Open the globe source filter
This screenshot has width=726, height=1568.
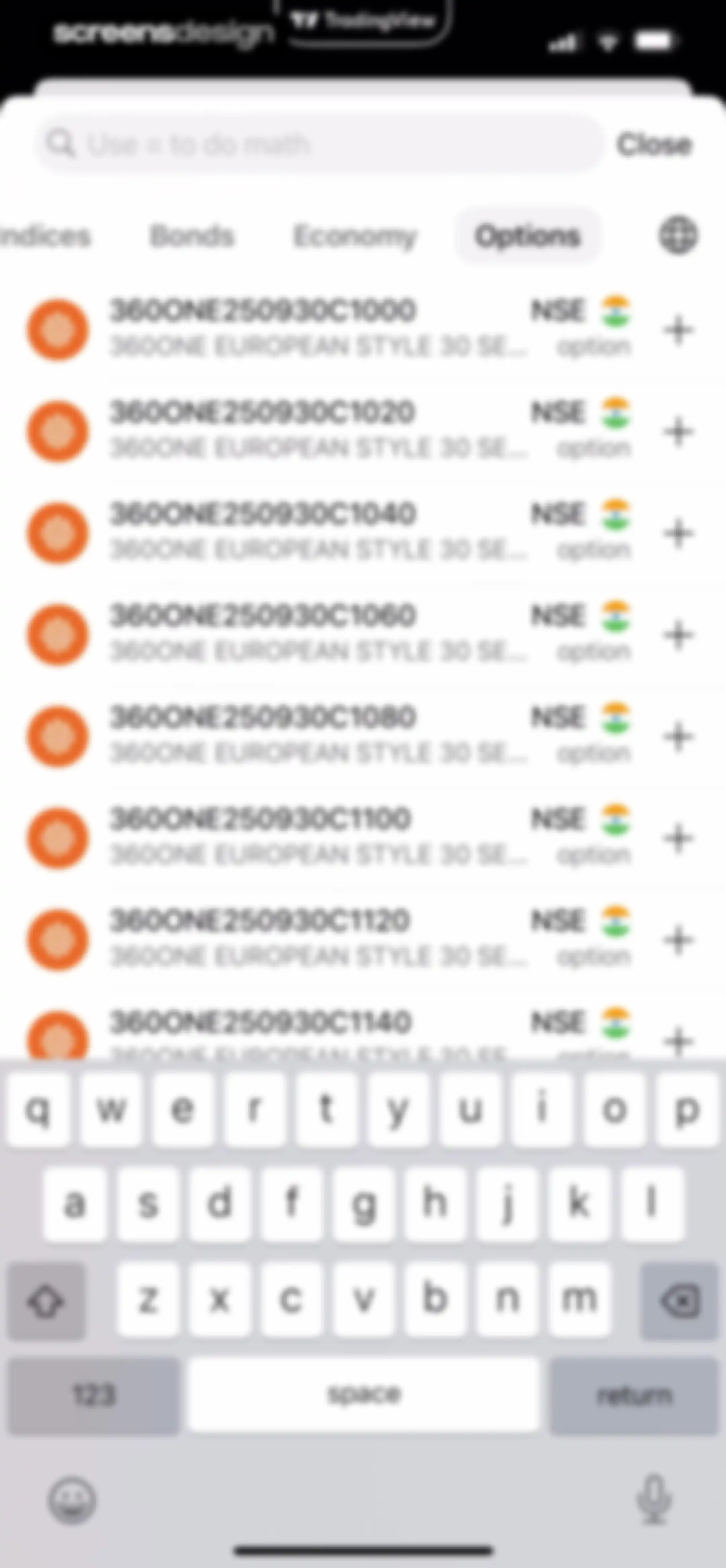click(x=678, y=235)
